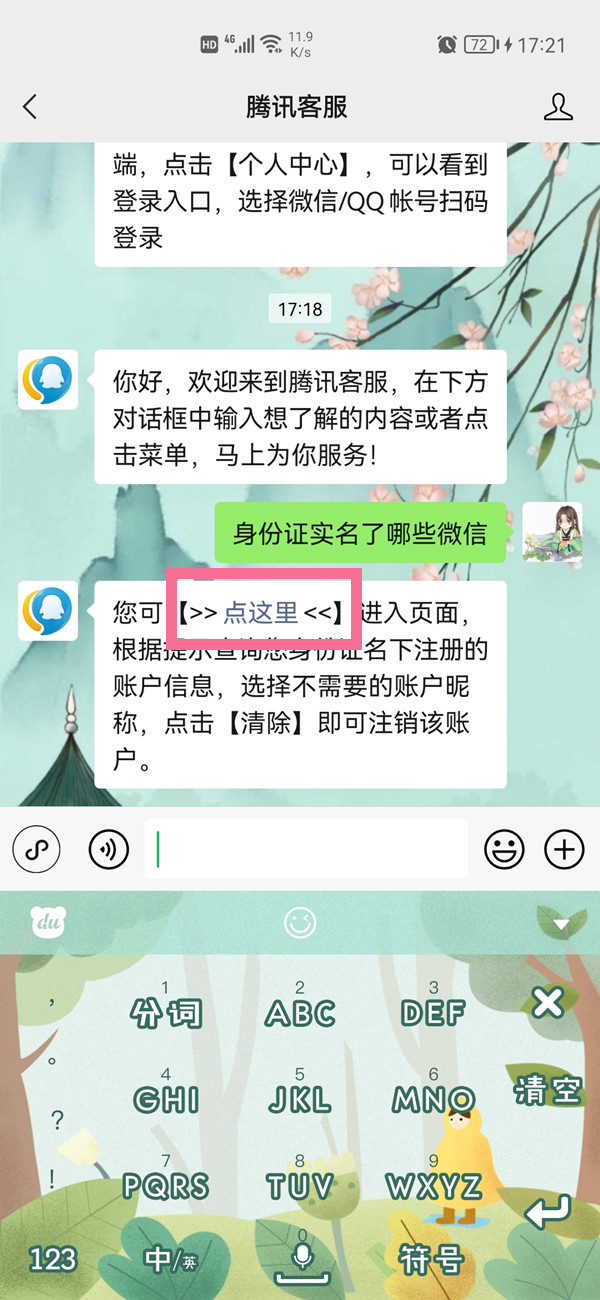Focus the message text field
Viewport: 600px width, 1300px height.
point(305,850)
